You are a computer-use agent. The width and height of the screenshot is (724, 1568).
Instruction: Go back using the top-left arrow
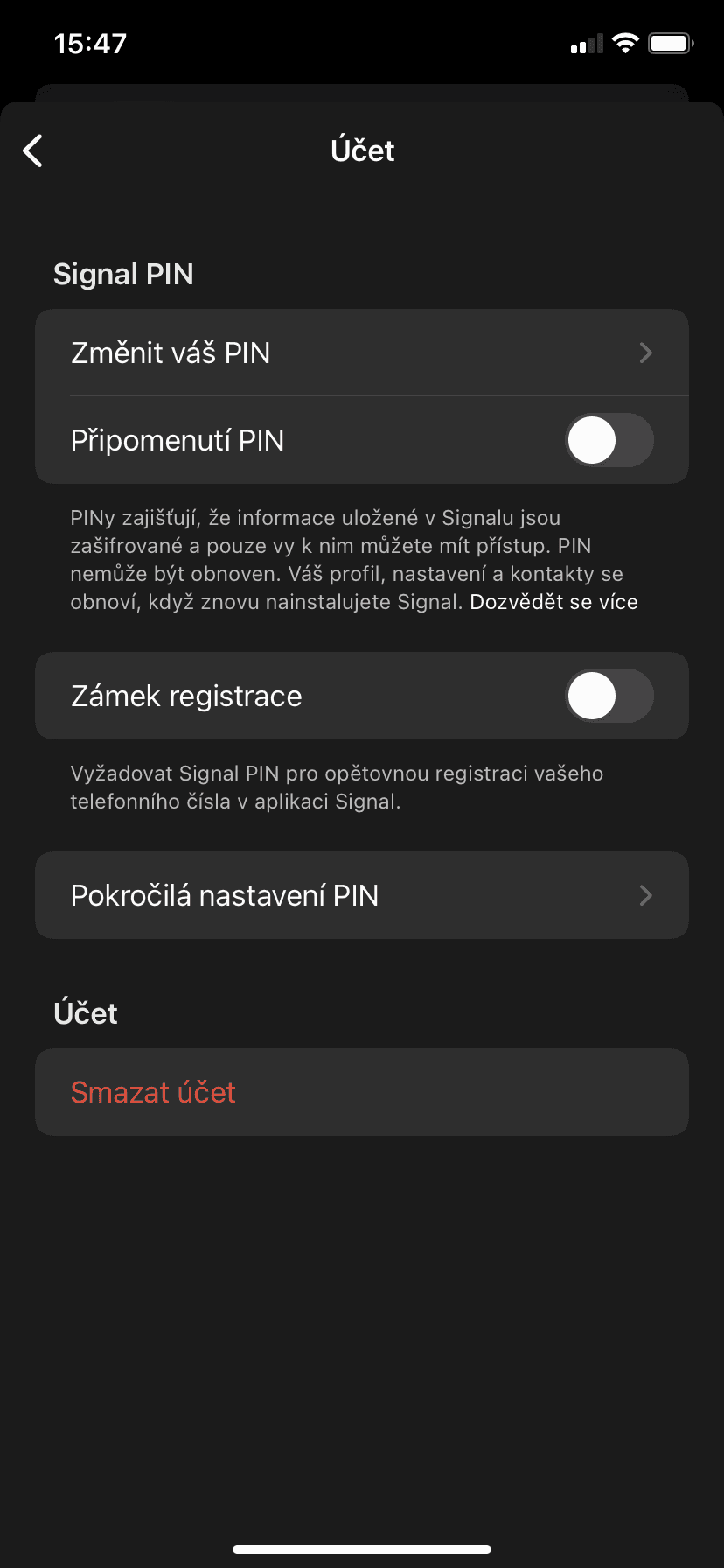click(32, 150)
